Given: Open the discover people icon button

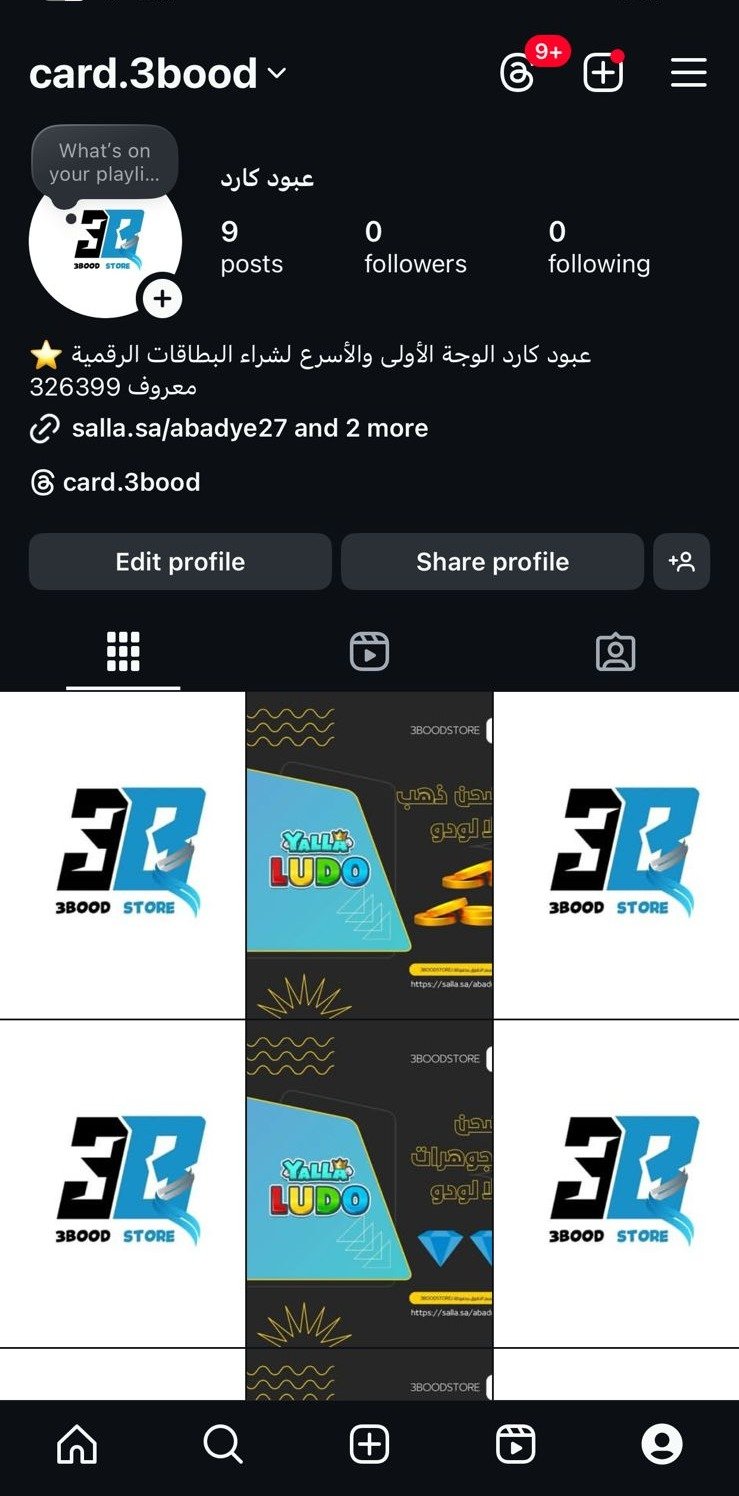Looking at the screenshot, I should click(x=682, y=562).
